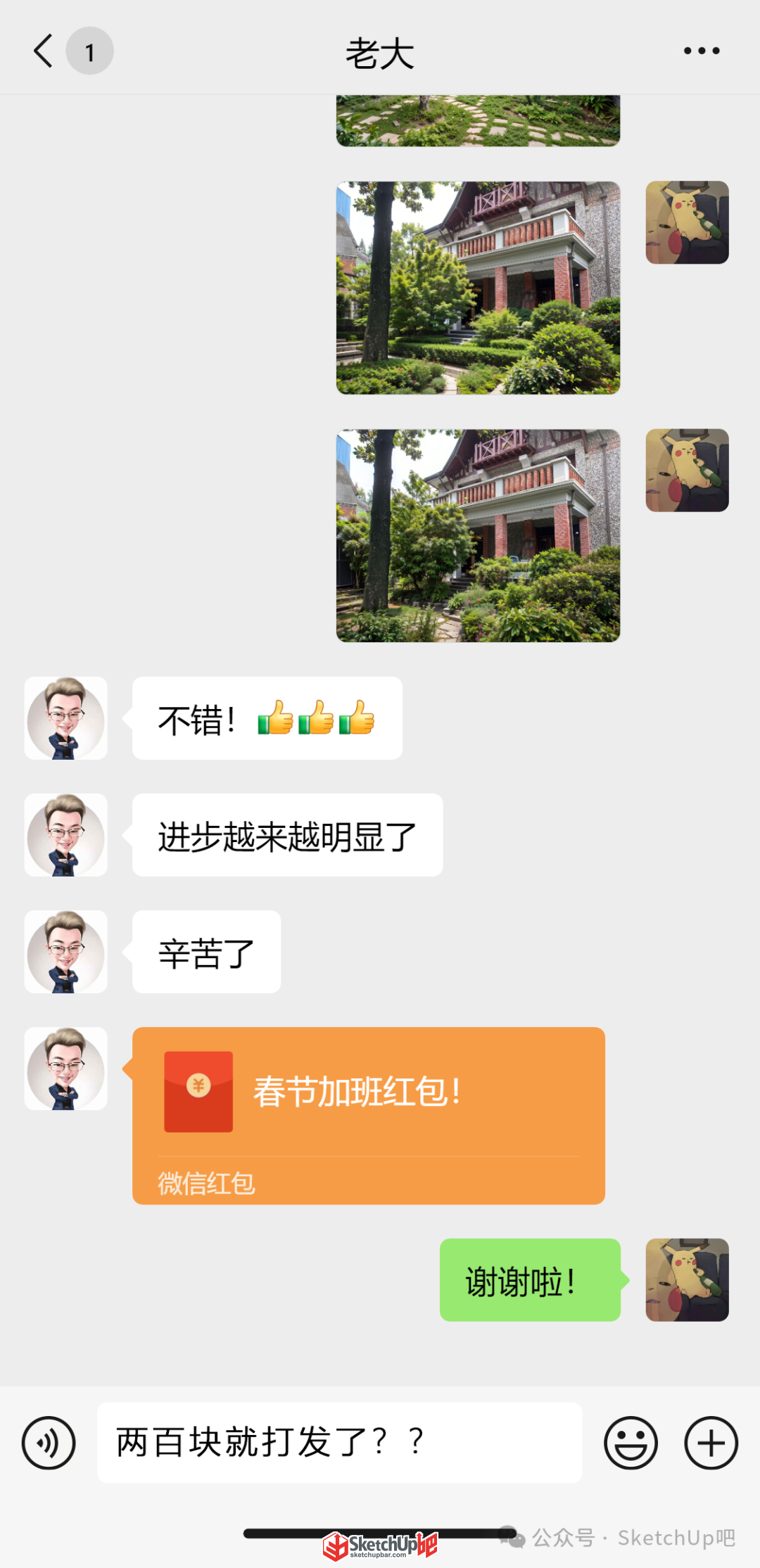Viewport: 760px width, 1568px height.
Task: Open my avatar beside the 谢谢啦 message
Action: [x=687, y=1280]
